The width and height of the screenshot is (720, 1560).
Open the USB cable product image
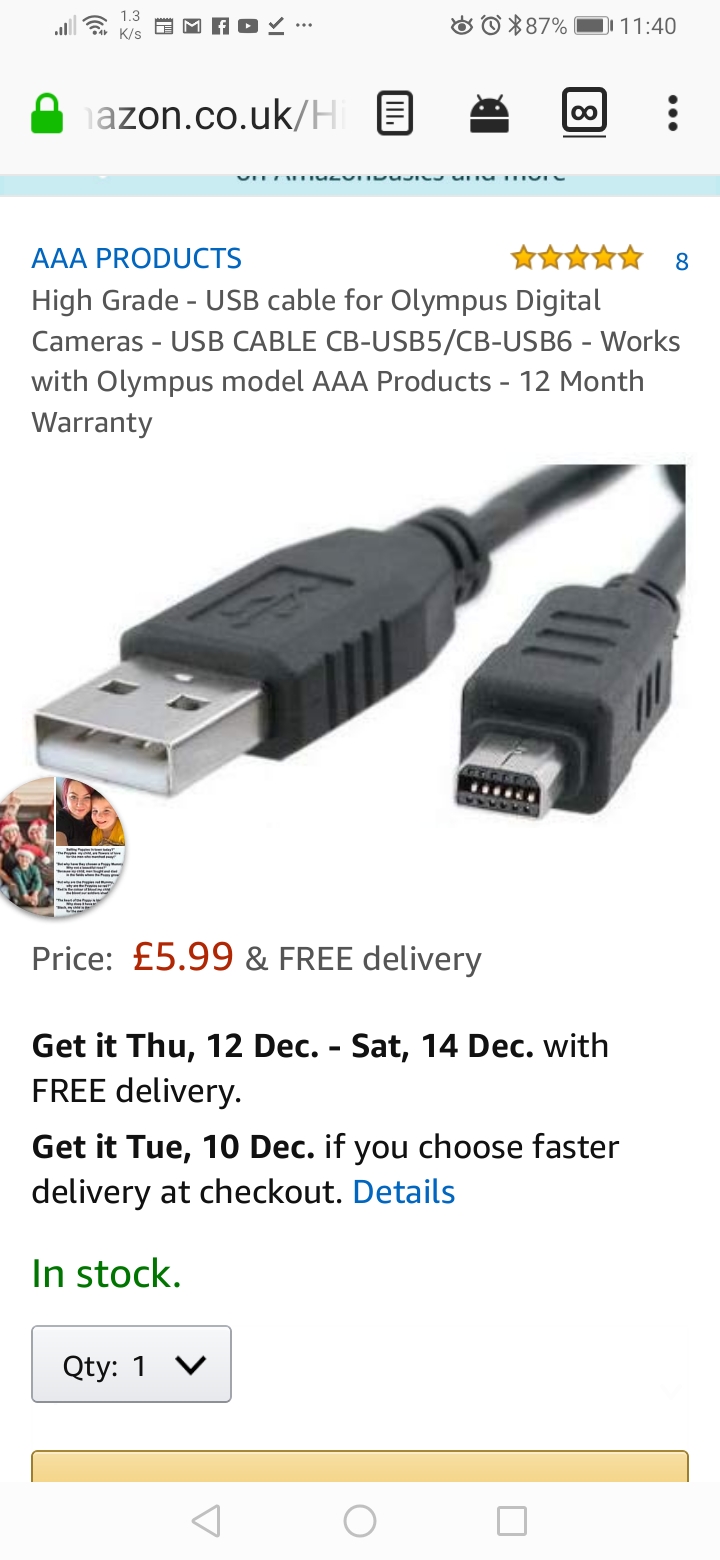point(360,666)
